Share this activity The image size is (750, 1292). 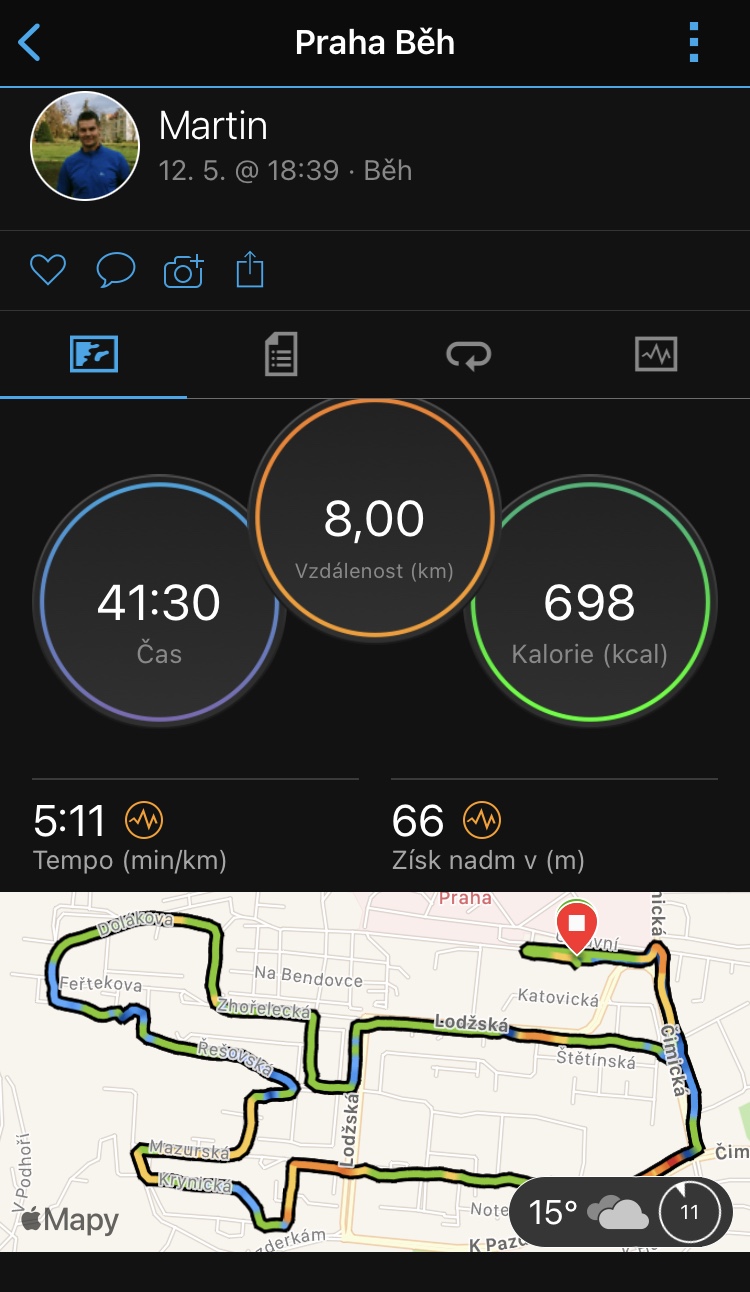[250, 270]
